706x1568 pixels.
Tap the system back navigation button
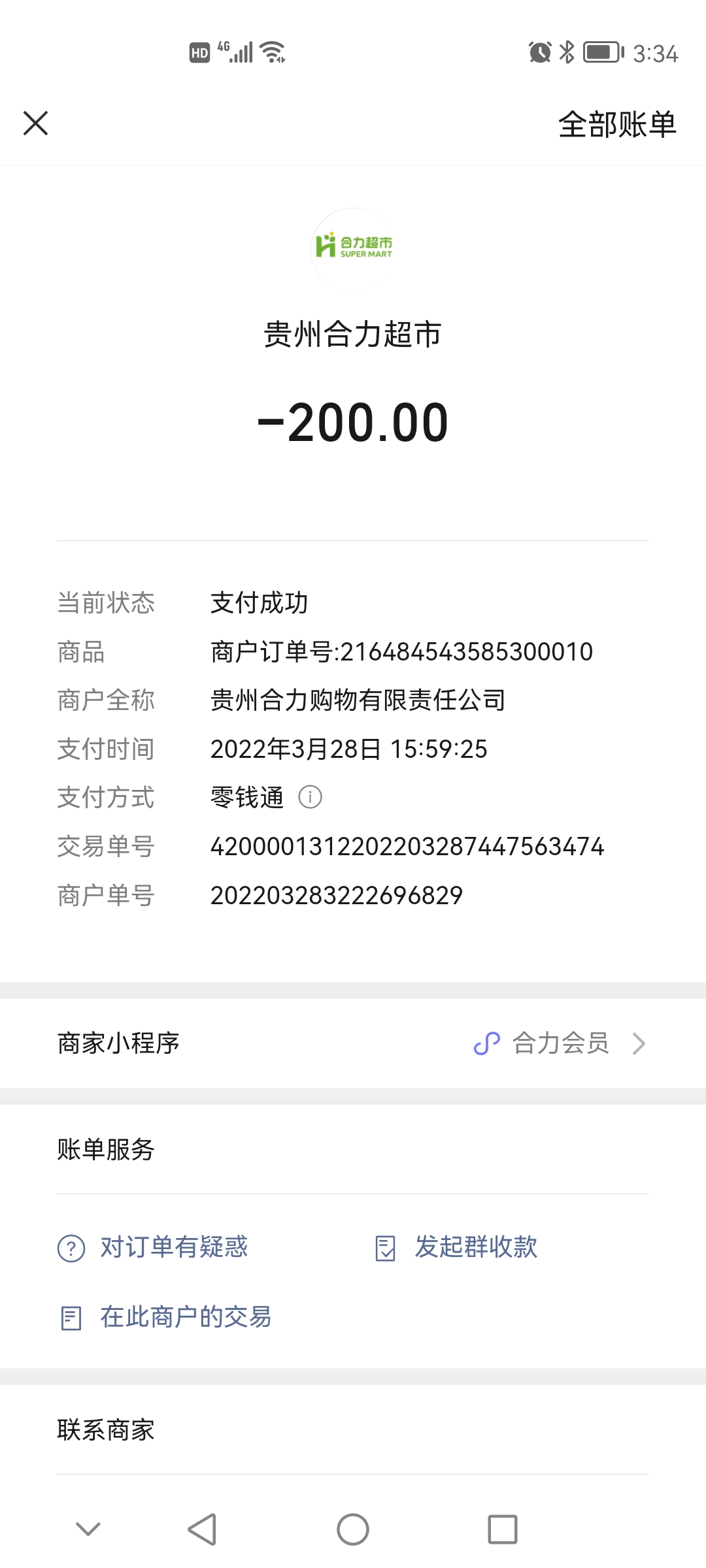[x=202, y=1529]
